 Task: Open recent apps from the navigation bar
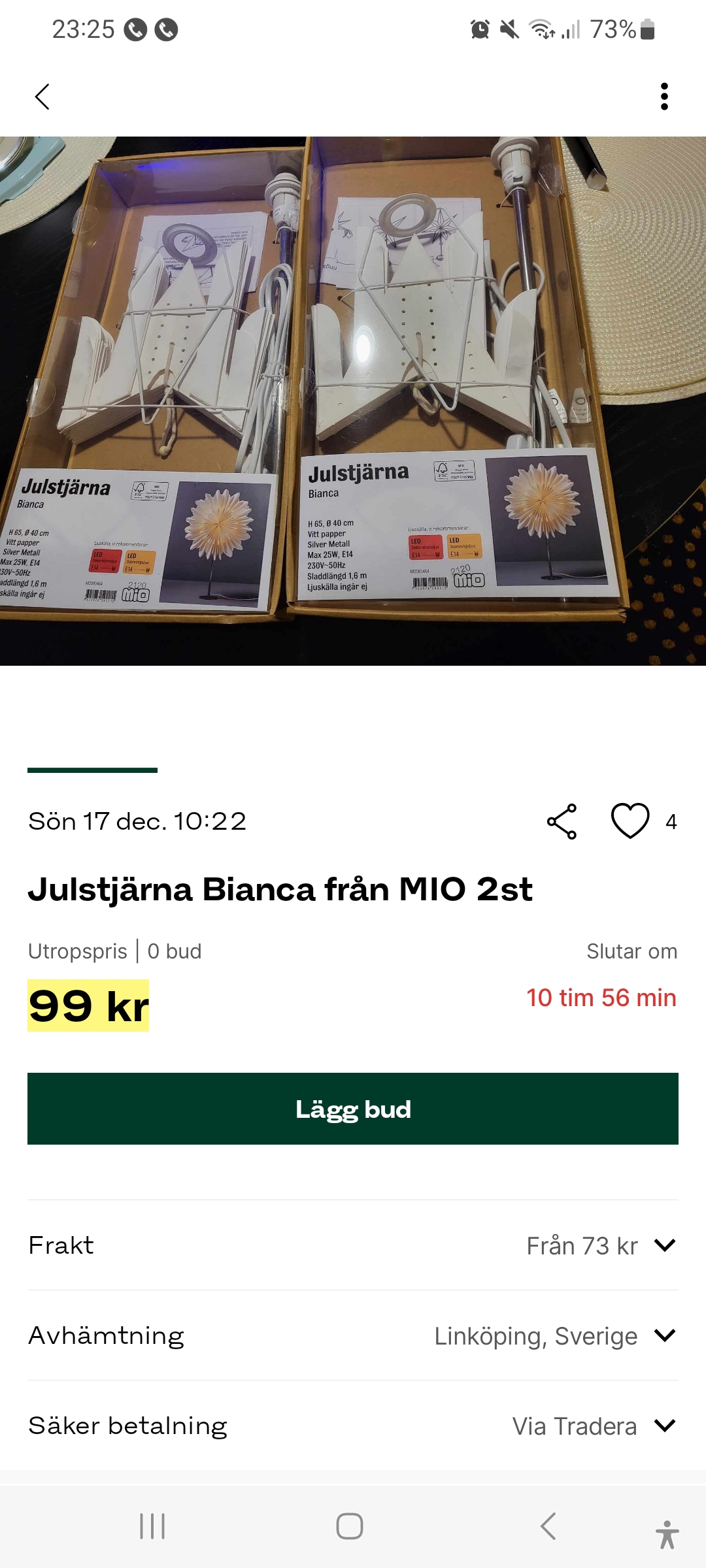tap(152, 1526)
